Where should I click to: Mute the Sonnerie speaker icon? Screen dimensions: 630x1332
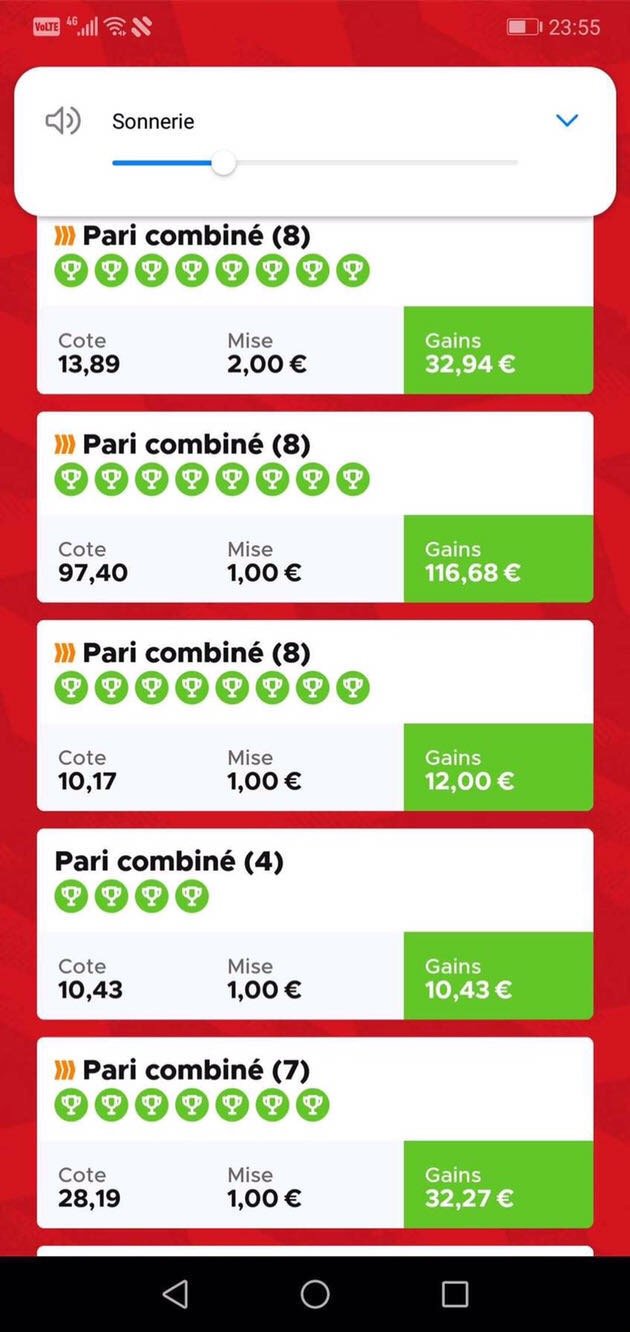pyautogui.click(x=62, y=122)
